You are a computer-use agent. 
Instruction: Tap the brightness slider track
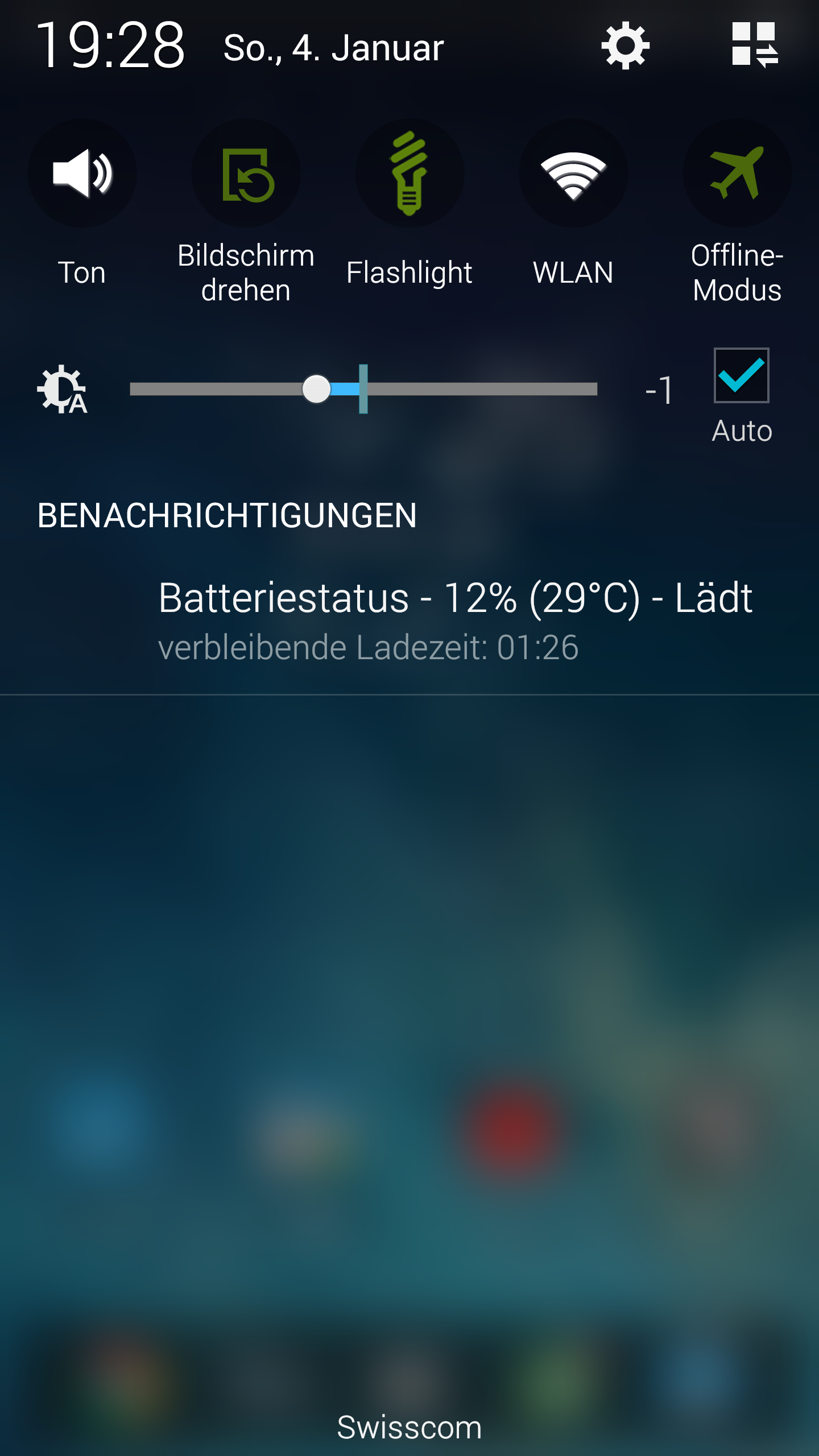click(363, 389)
